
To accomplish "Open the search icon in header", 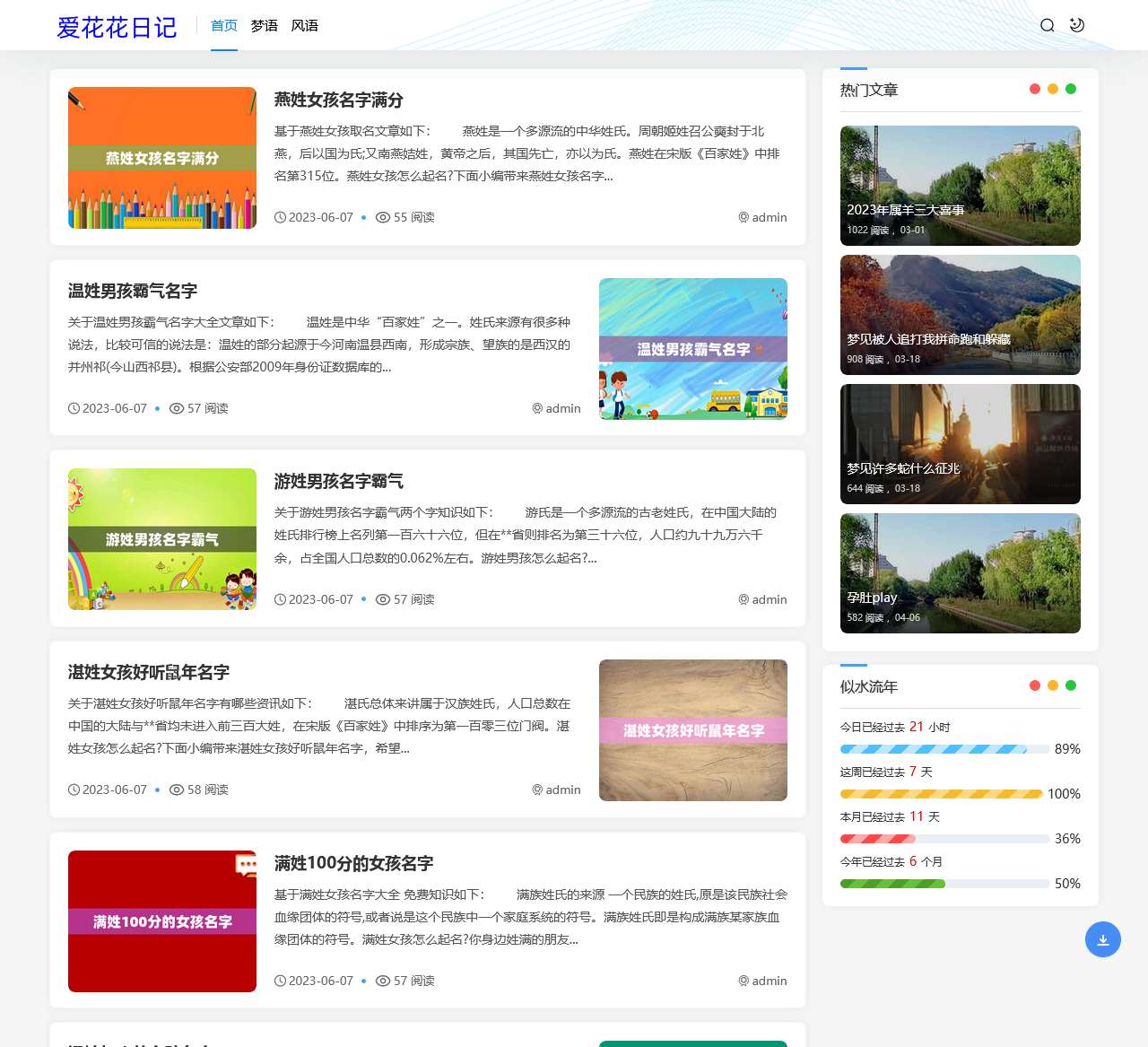I will point(1047,25).
